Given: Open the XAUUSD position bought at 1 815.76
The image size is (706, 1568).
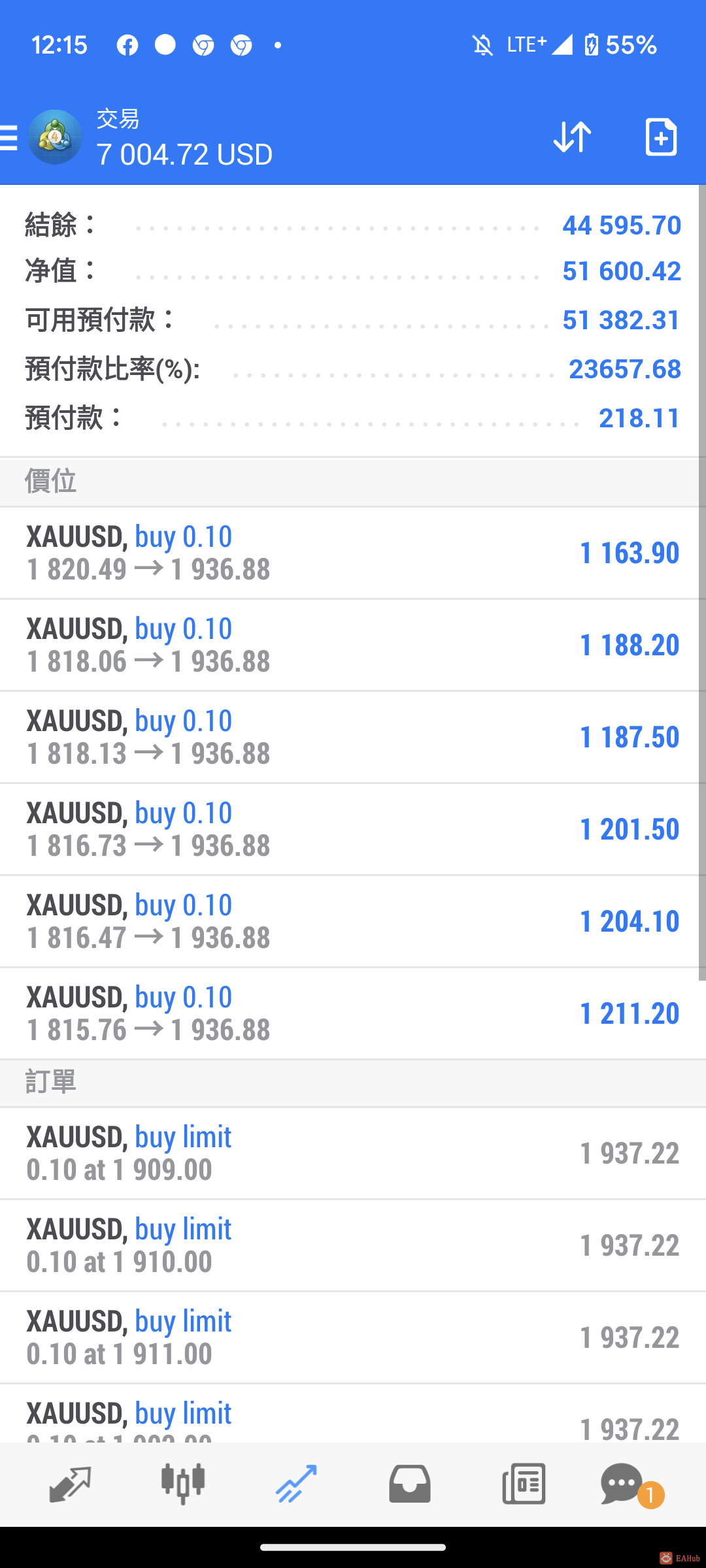Looking at the screenshot, I should click(353, 1013).
